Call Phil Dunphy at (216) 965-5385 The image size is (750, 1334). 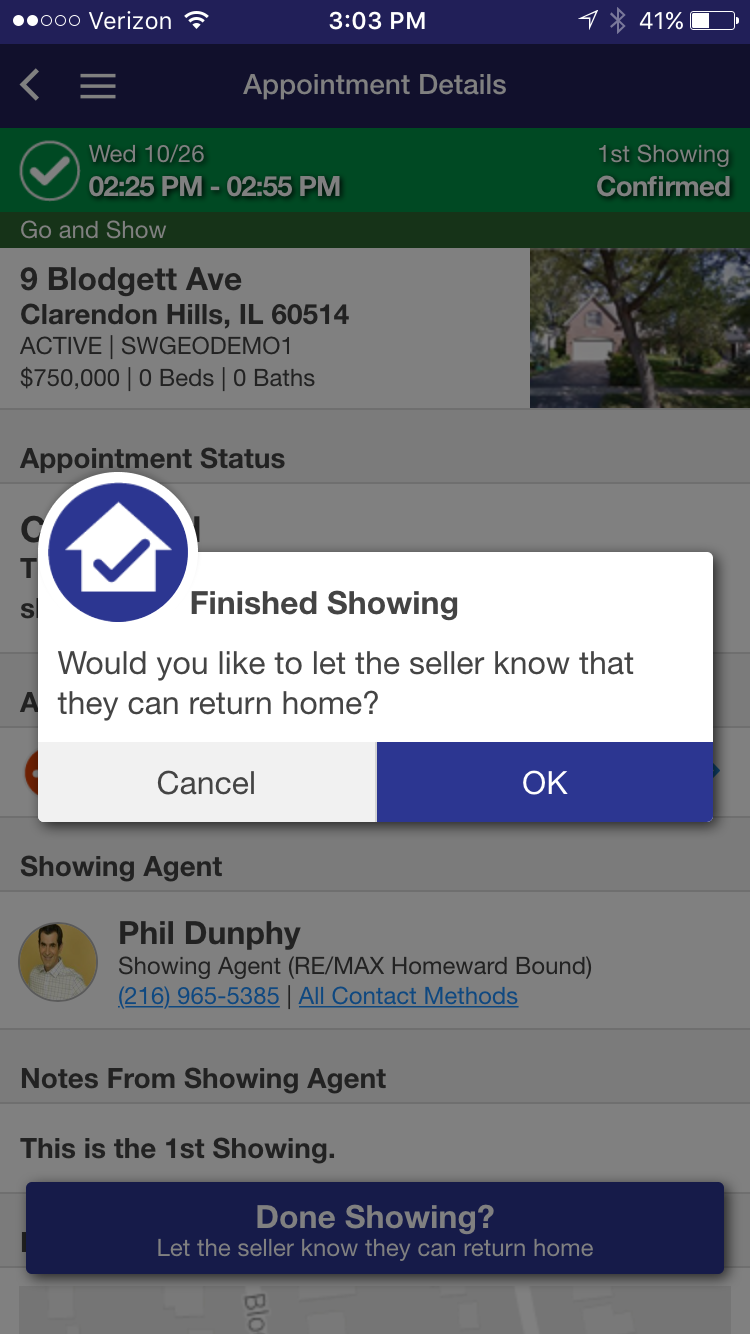199,996
